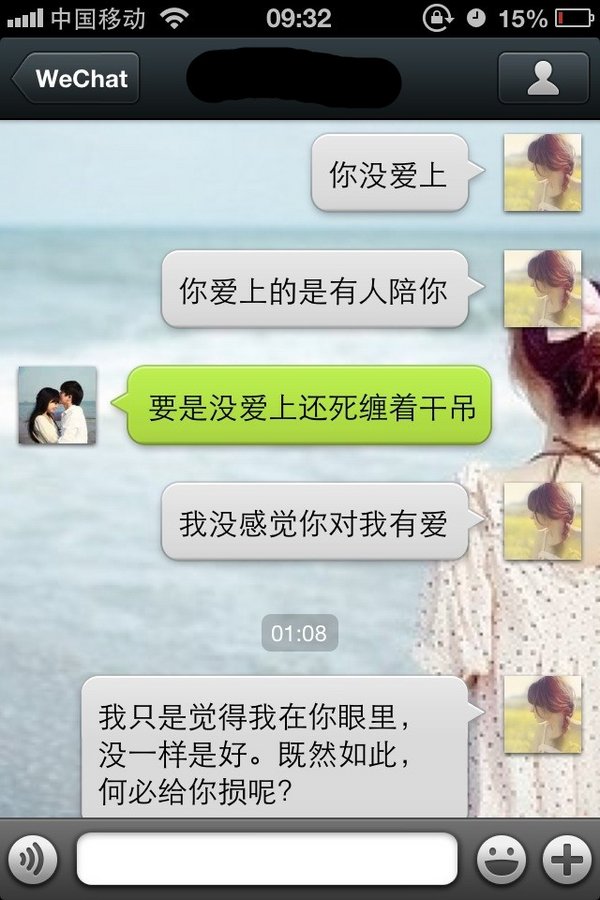Switch to voice message input

click(x=34, y=859)
